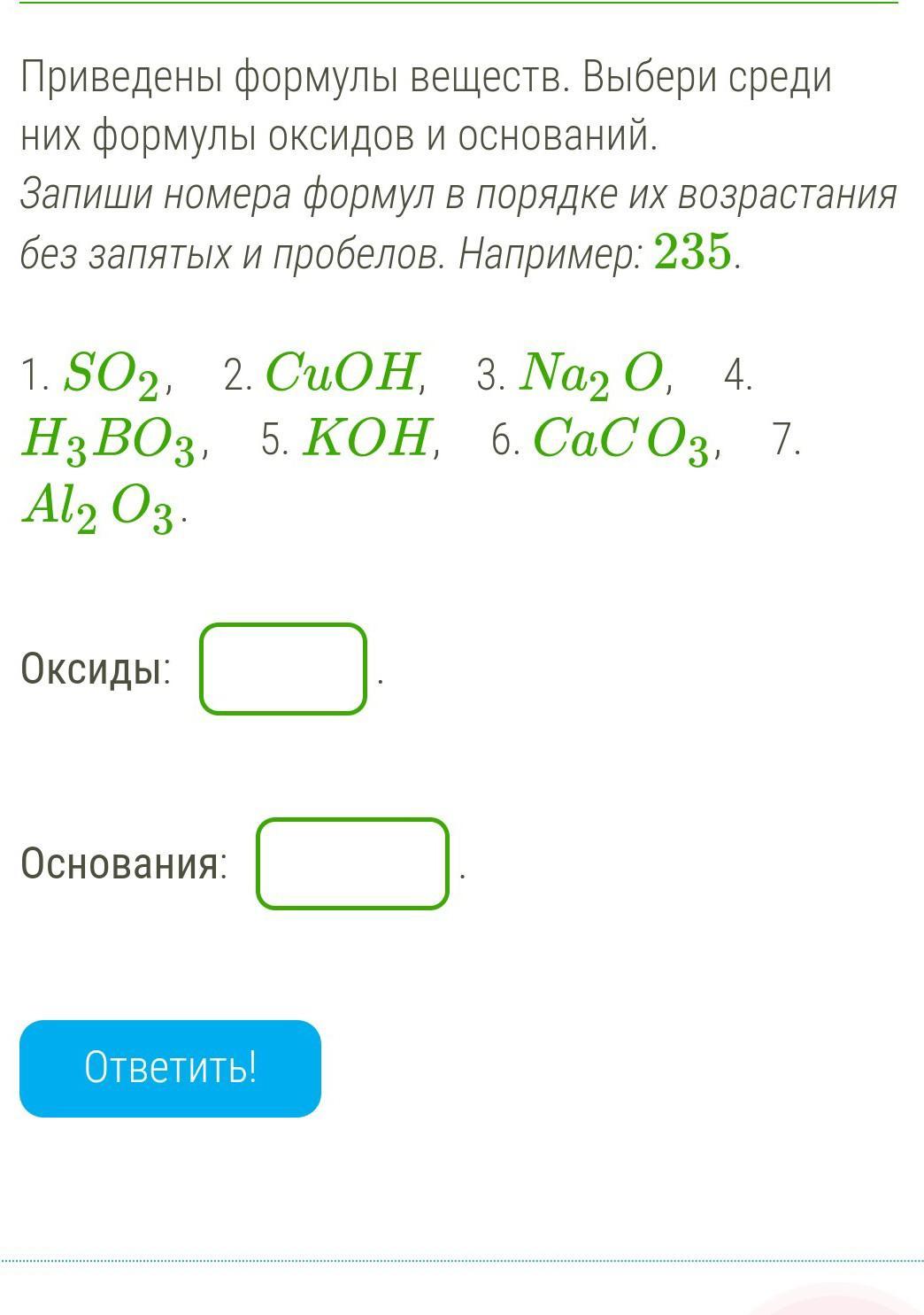Submit answer with Ответить! button
The width and height of the screenshot is (924, 1315).
click(170, 1068)
